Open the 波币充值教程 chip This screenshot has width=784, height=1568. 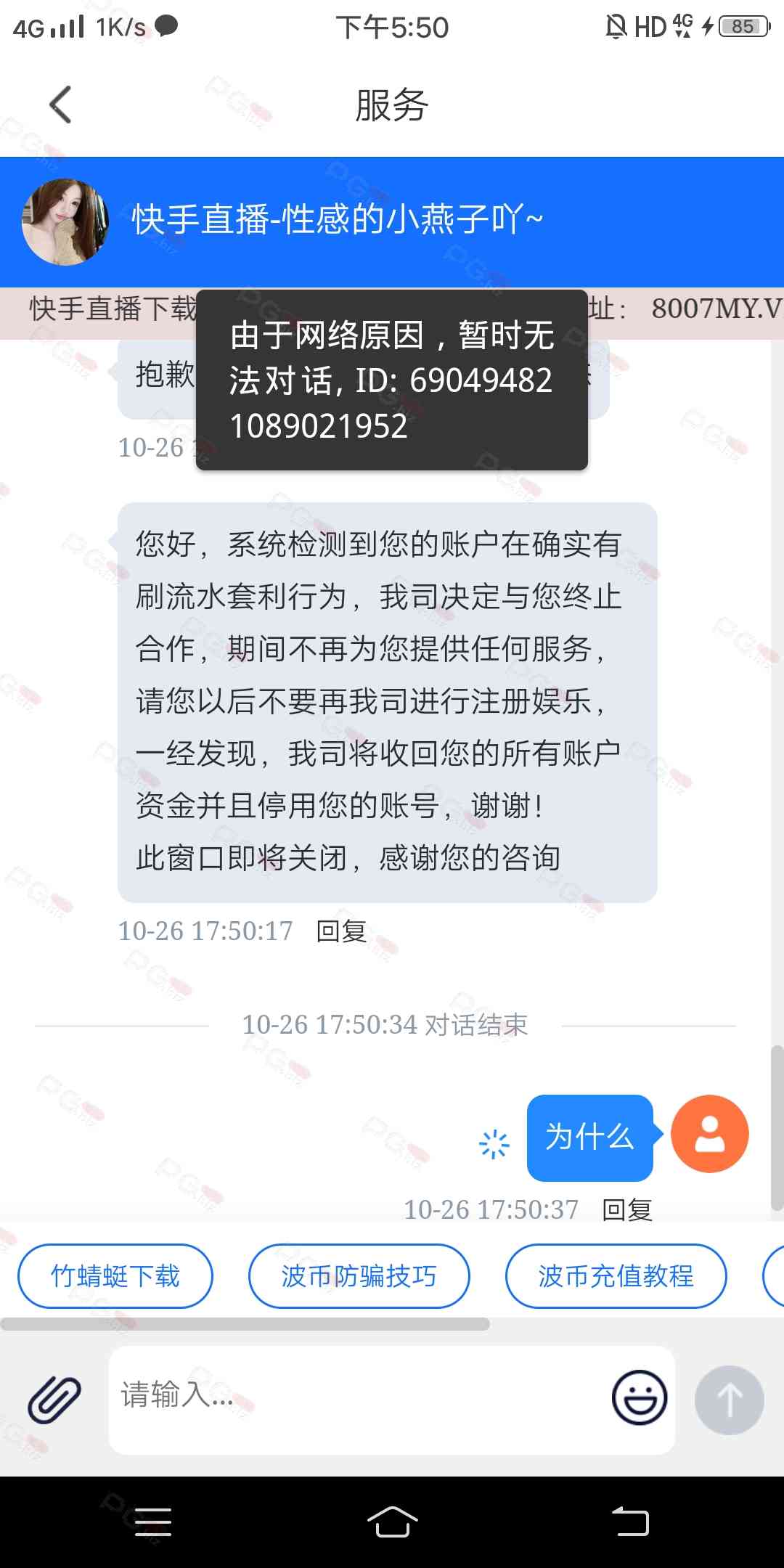(x=616, y=1276)
